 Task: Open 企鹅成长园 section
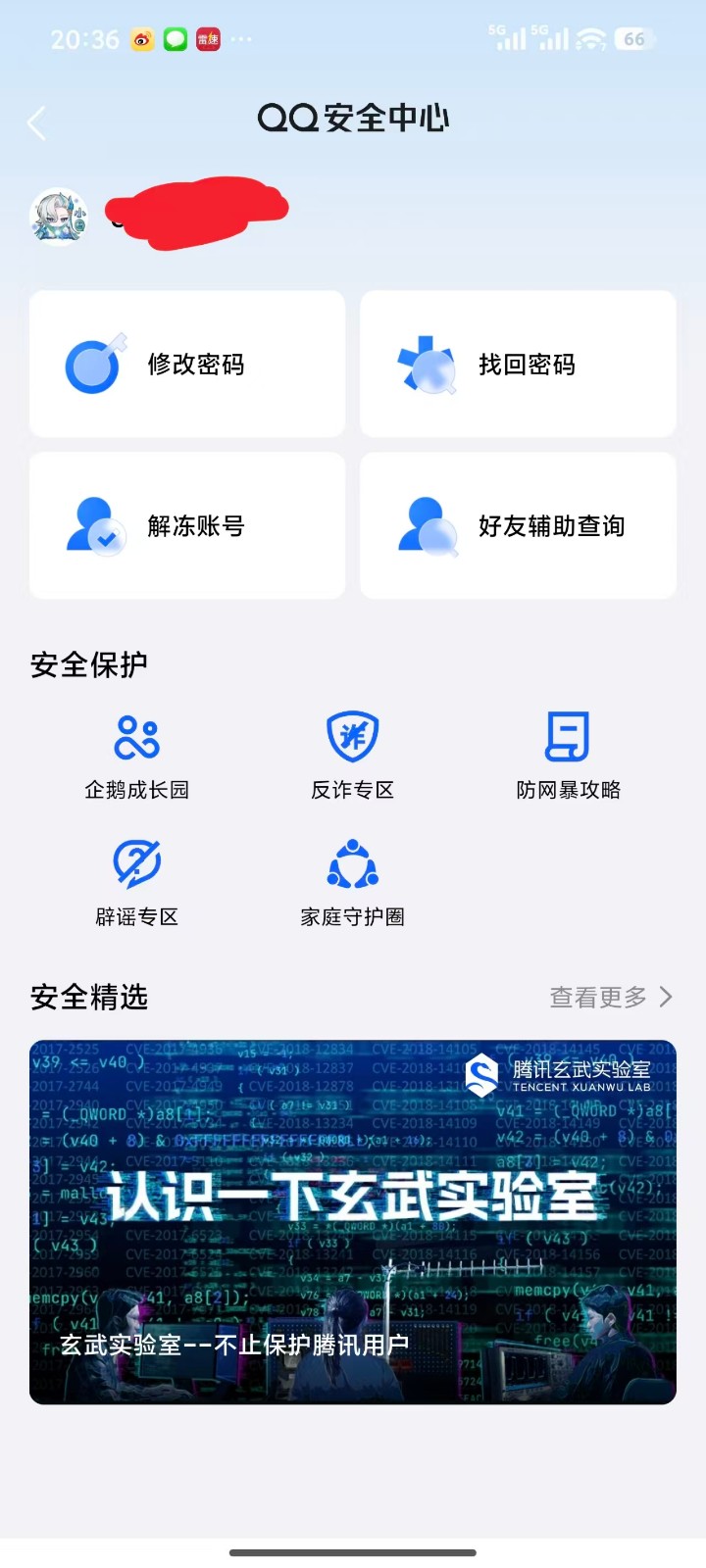tap(137, 755)
